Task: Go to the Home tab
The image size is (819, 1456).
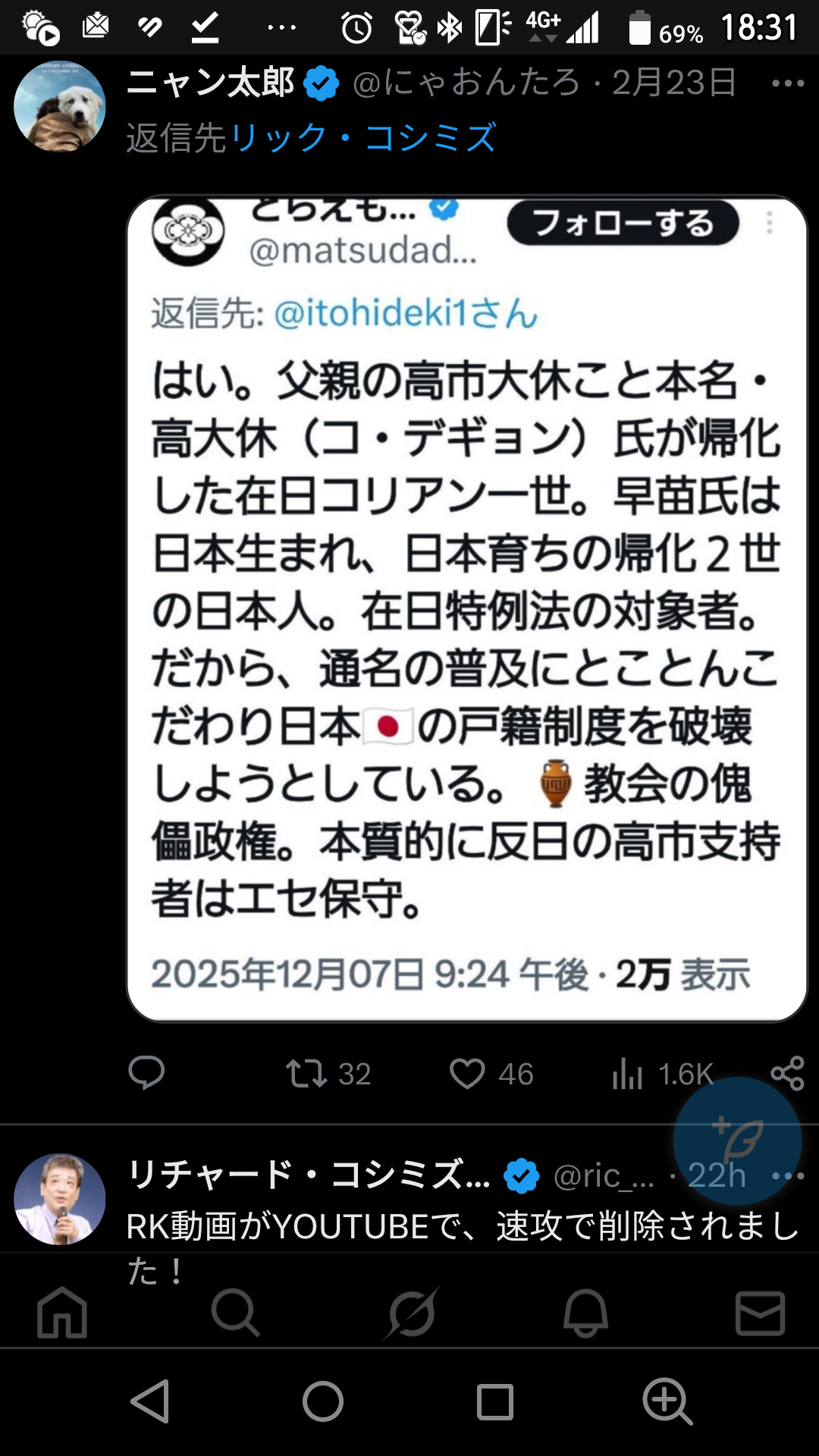Action: [x=62, y=1313]
